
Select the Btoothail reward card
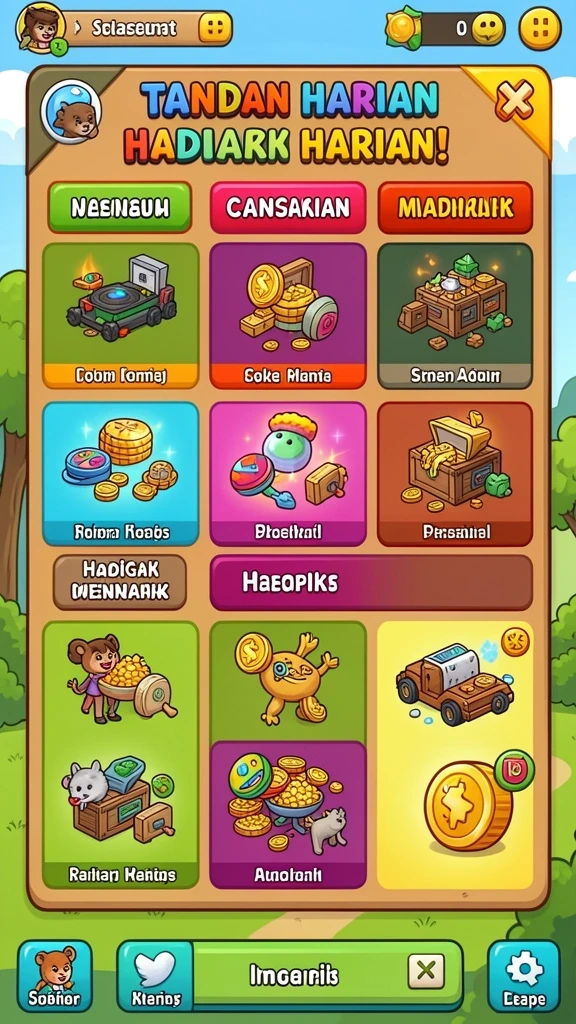(288, 473)
